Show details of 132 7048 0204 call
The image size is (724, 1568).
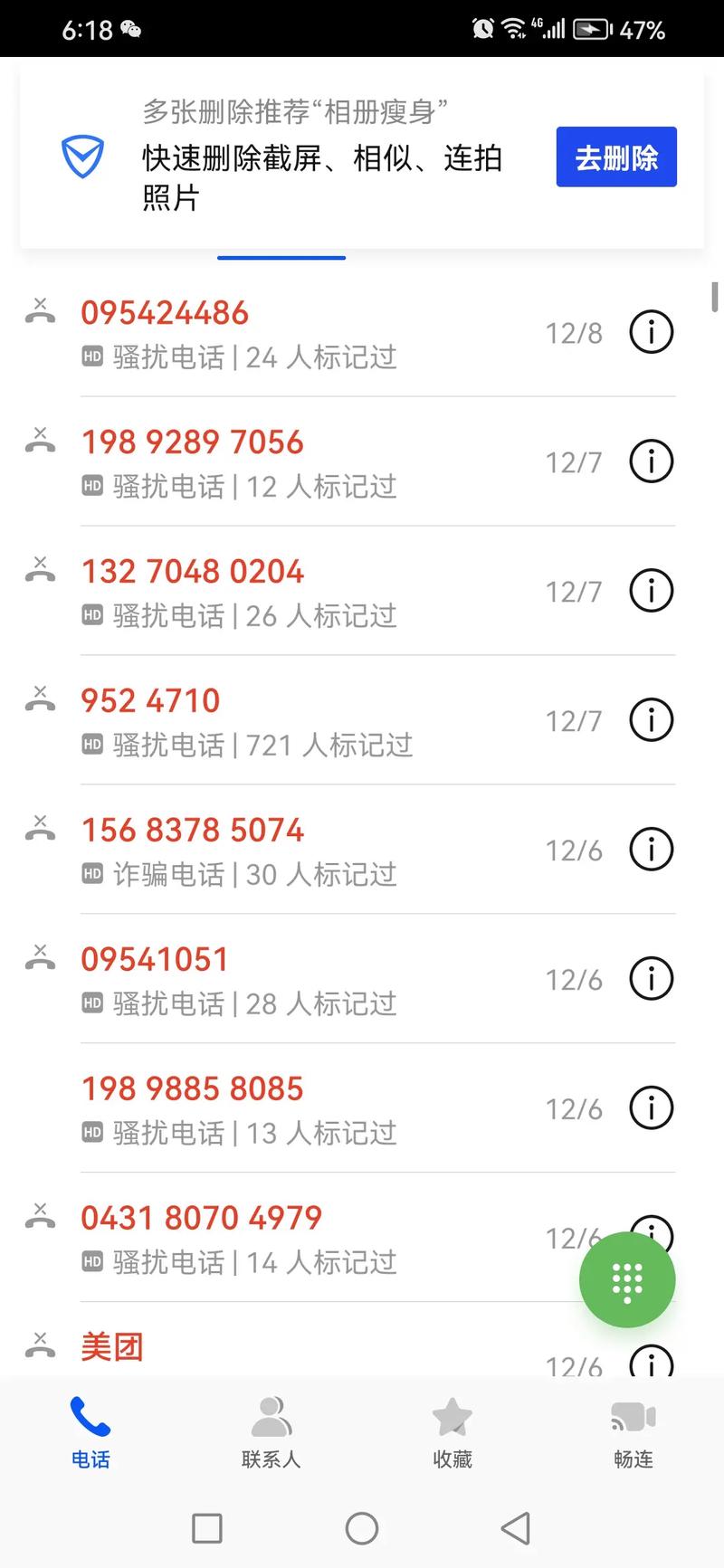tap(652, 591)
